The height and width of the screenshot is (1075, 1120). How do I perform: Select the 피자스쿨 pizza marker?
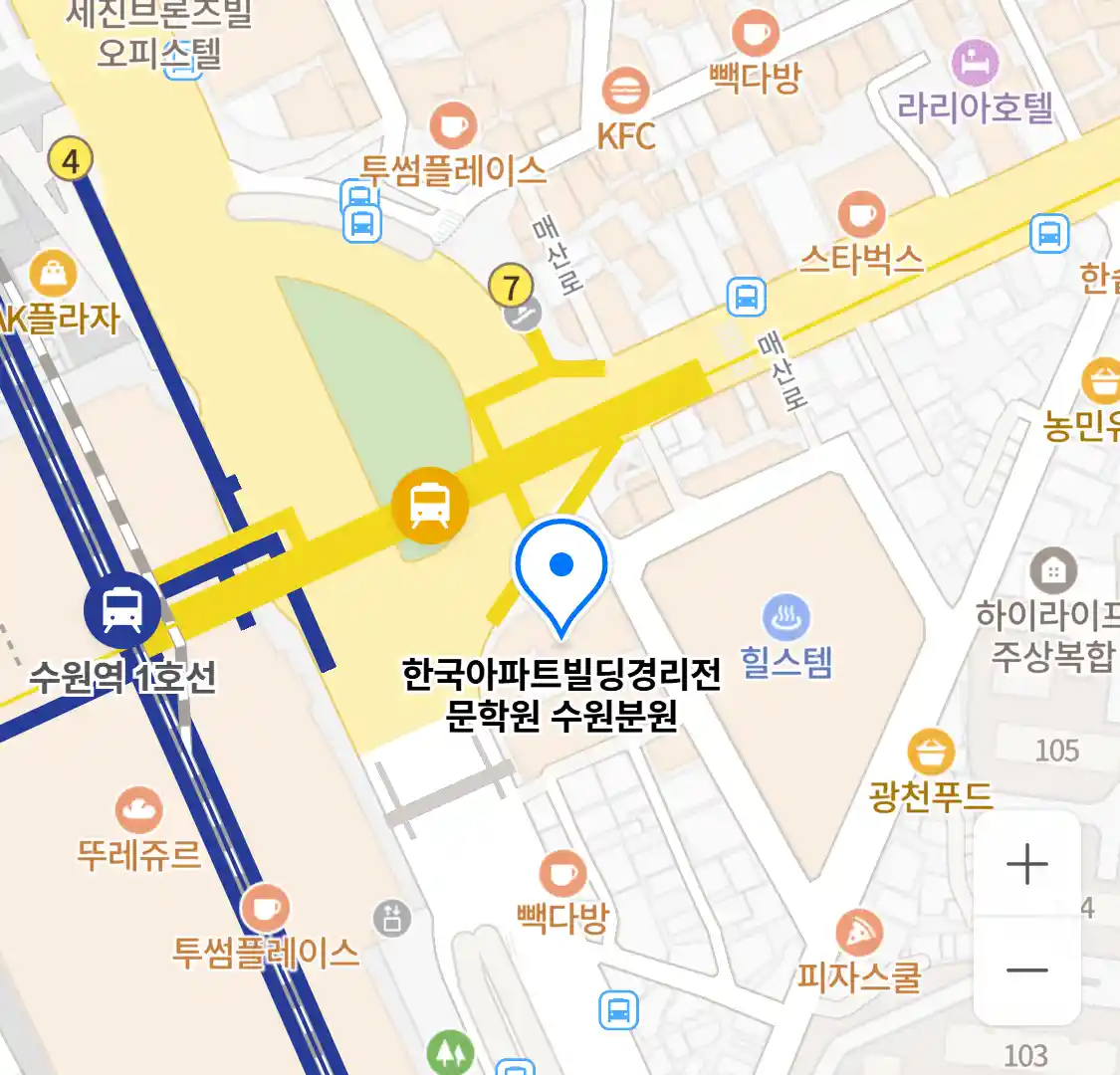858,934
